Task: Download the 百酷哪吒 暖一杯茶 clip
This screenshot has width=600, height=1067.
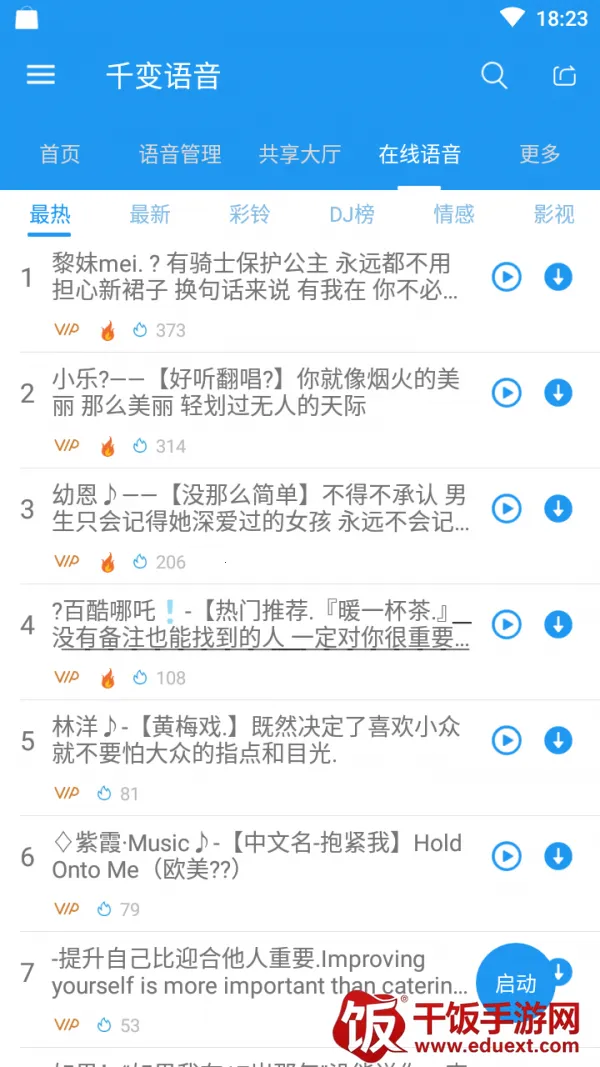Action: tap(558, 625)
